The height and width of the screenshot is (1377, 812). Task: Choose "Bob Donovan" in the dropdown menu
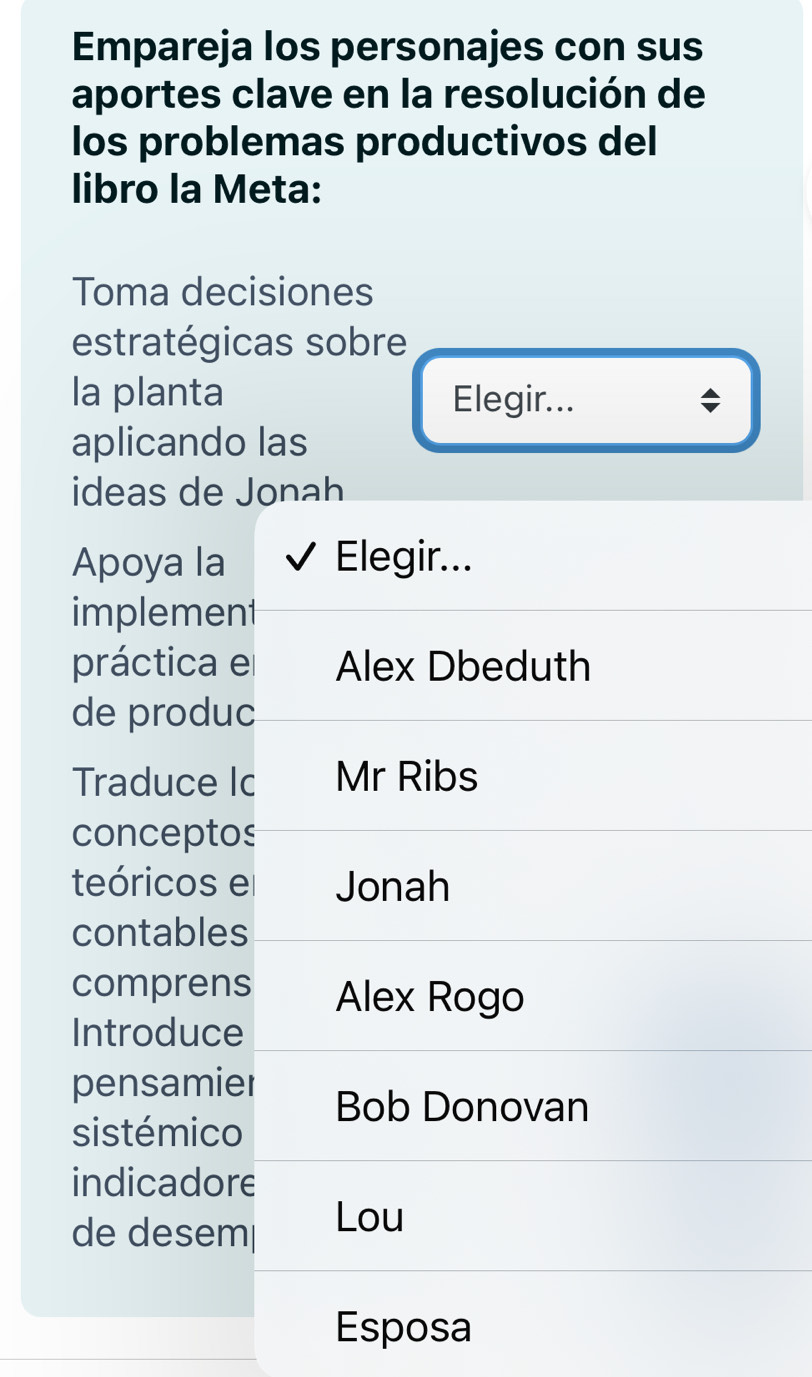(x=461, y=1106)
